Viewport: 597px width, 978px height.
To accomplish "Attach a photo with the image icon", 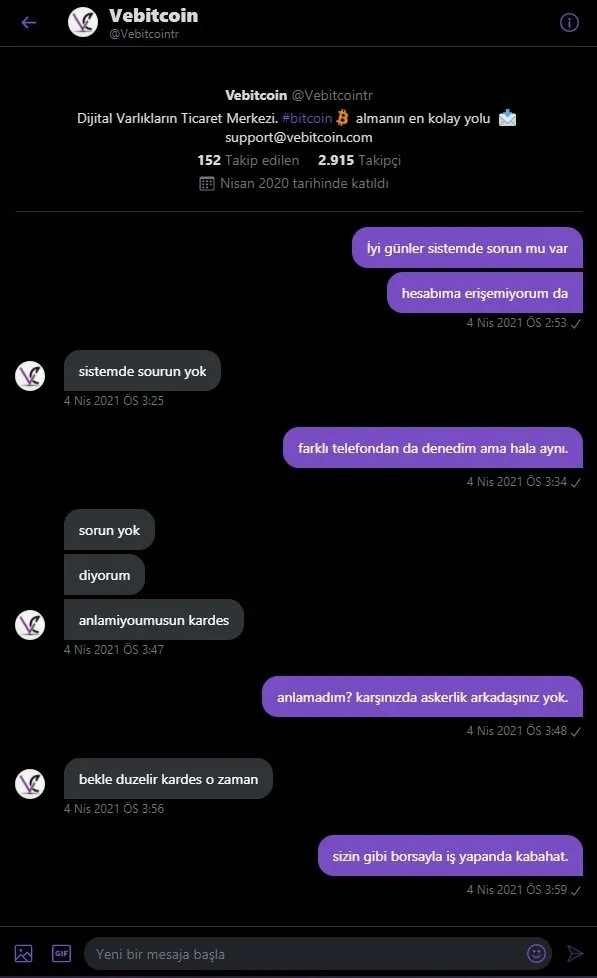I will [24, 954].
